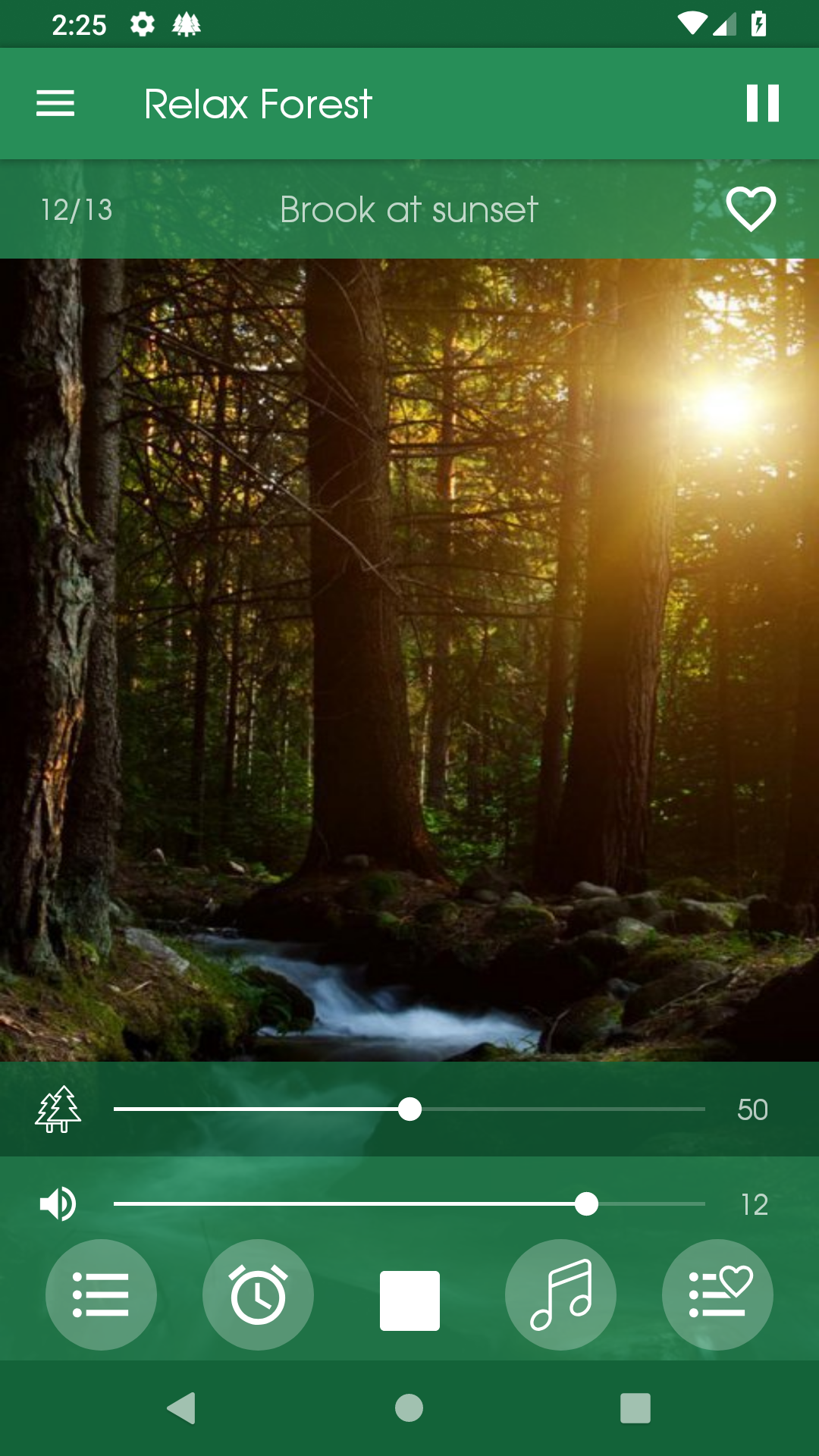819x1456 pixels.
Task: Select the Brook at sunset title
Action: [408, 209]
